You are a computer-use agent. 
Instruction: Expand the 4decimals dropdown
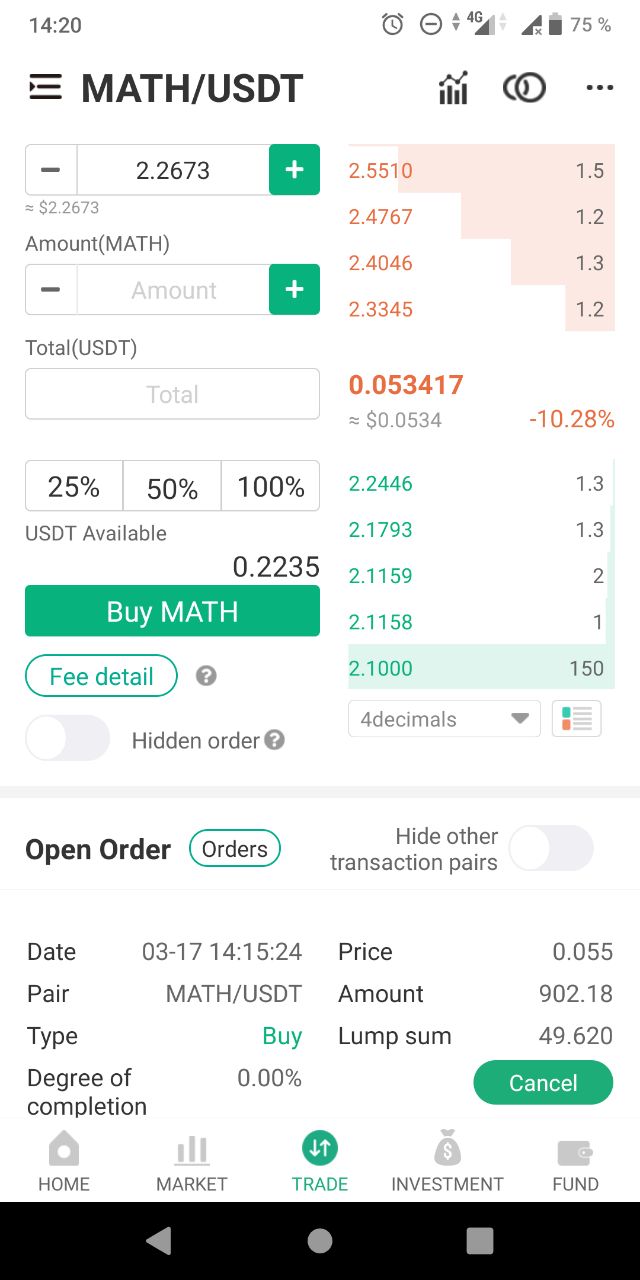tap(444, 719)
